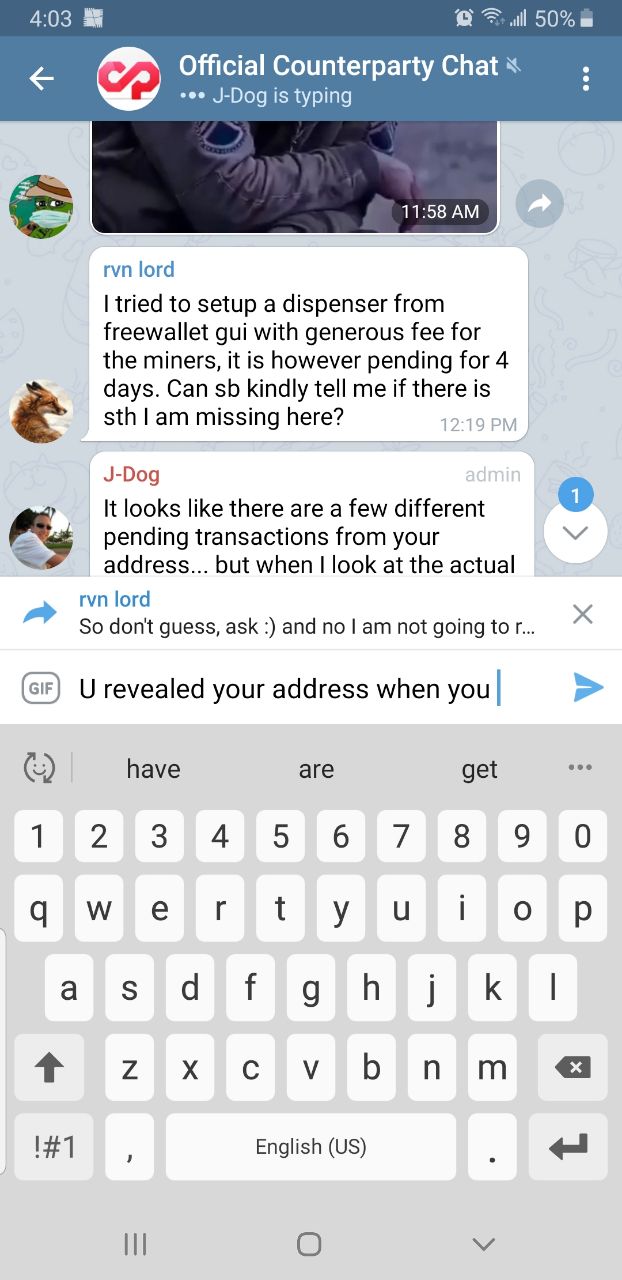The image size is (622, 1280).
Task: Open the keyboard emoji and sticker panel
Action: pyautogui.click(x=40, y=769)
